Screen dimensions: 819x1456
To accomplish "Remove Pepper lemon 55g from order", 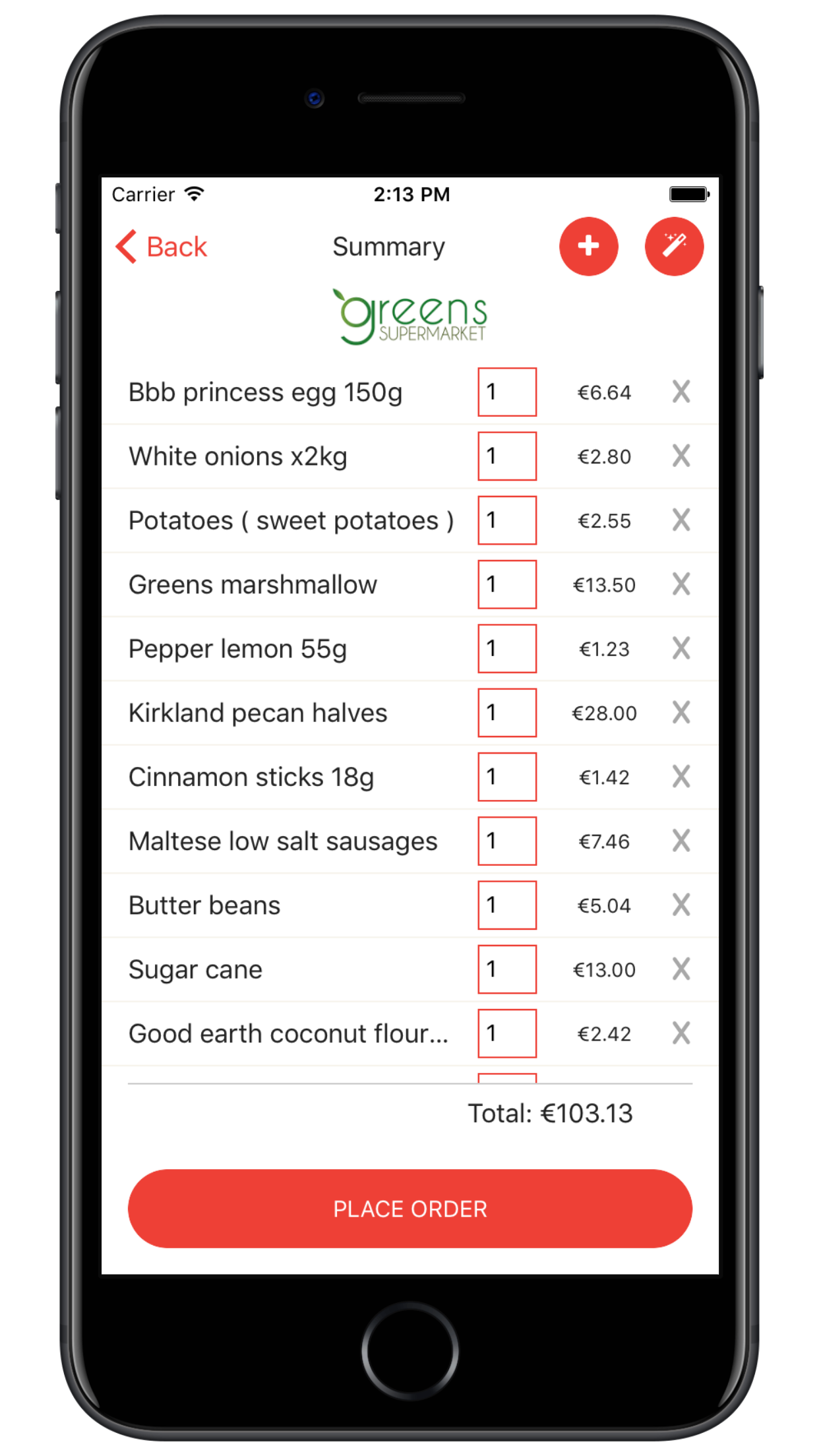I will pyautogui.click(x=681, y=648).
